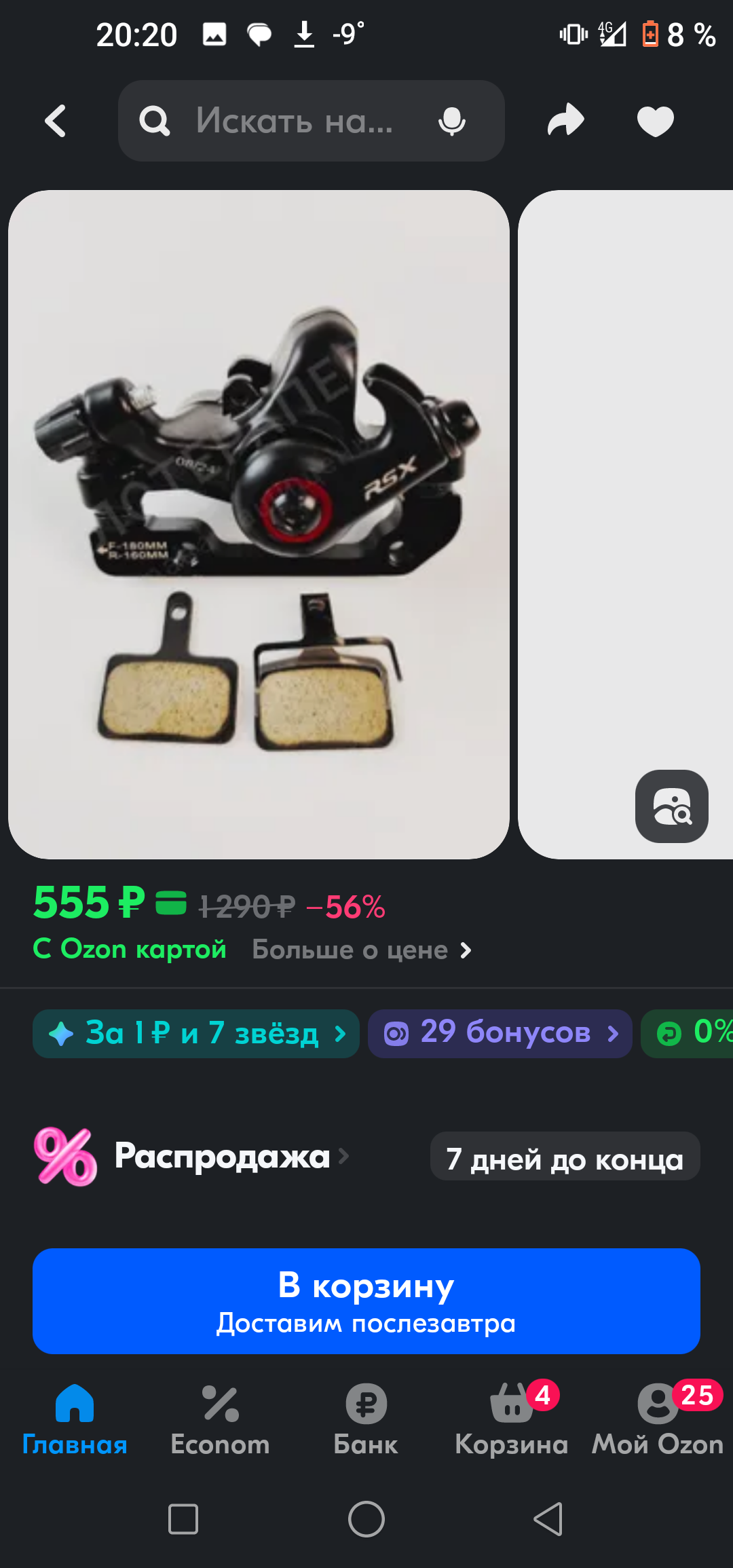
Task: Open "Больше о цене" details
Action: coord(361,950)
